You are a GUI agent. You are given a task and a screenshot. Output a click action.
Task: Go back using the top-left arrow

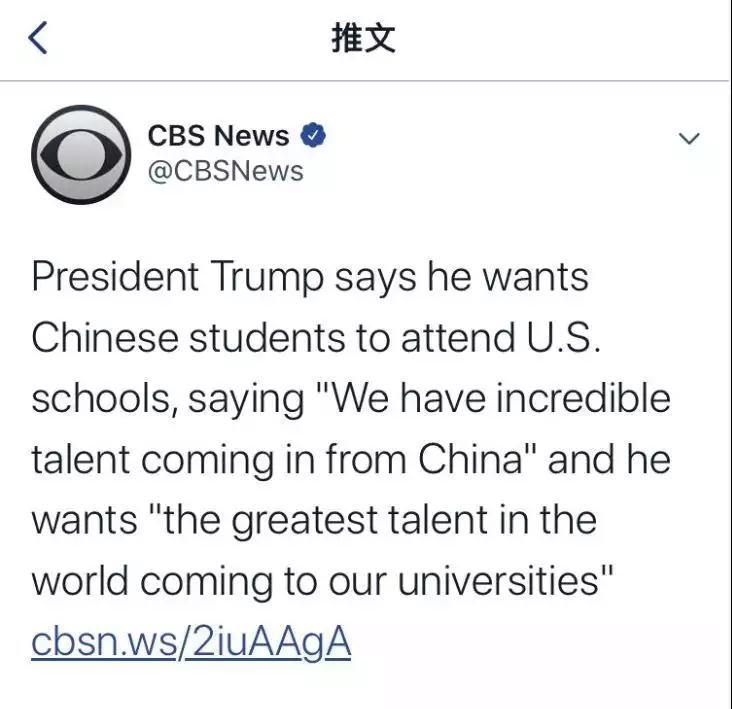[37, 39]
